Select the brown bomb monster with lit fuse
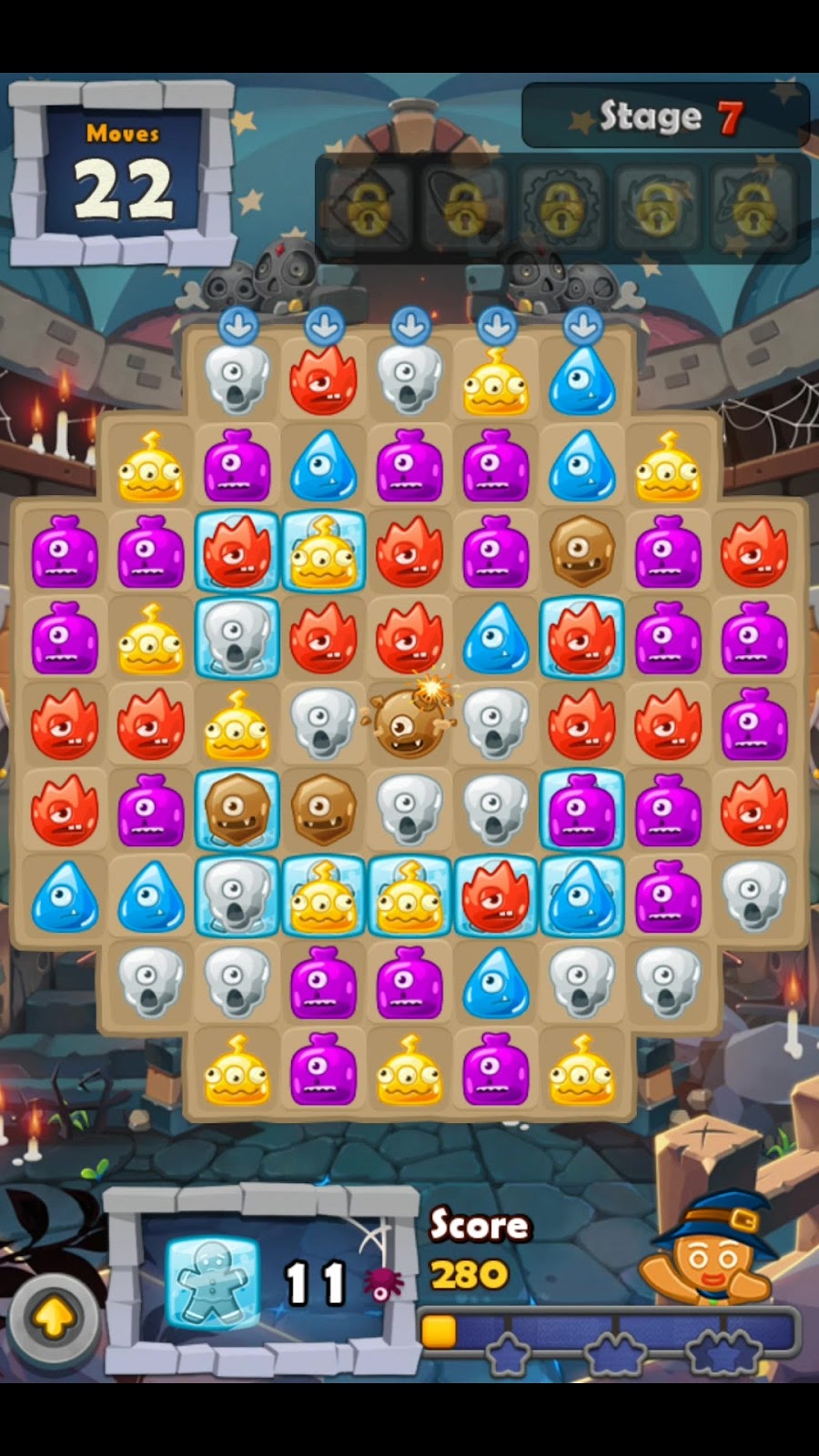 [409, 722]
